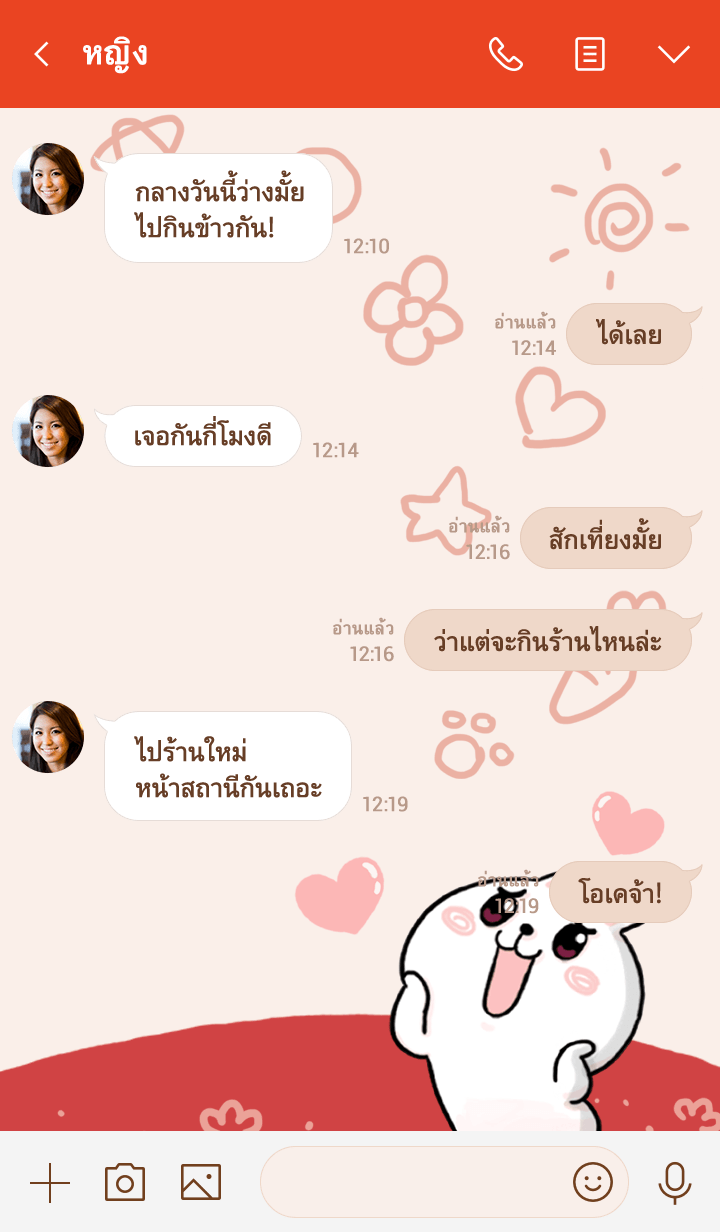This screenshot has height=1232, width=720.
Task: Open the plus attachment menu
Action: (50, 1183)
